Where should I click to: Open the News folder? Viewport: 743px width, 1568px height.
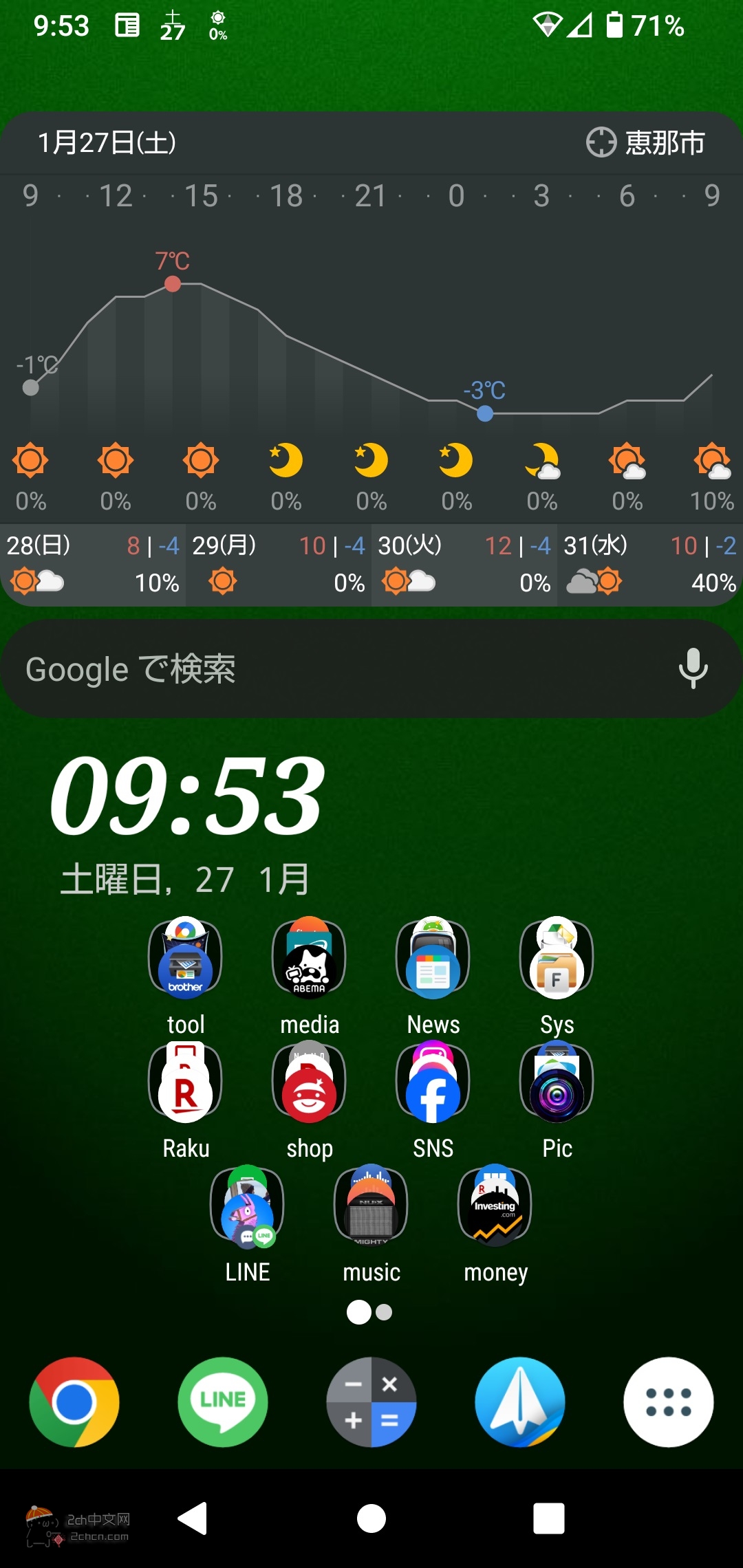433,959
